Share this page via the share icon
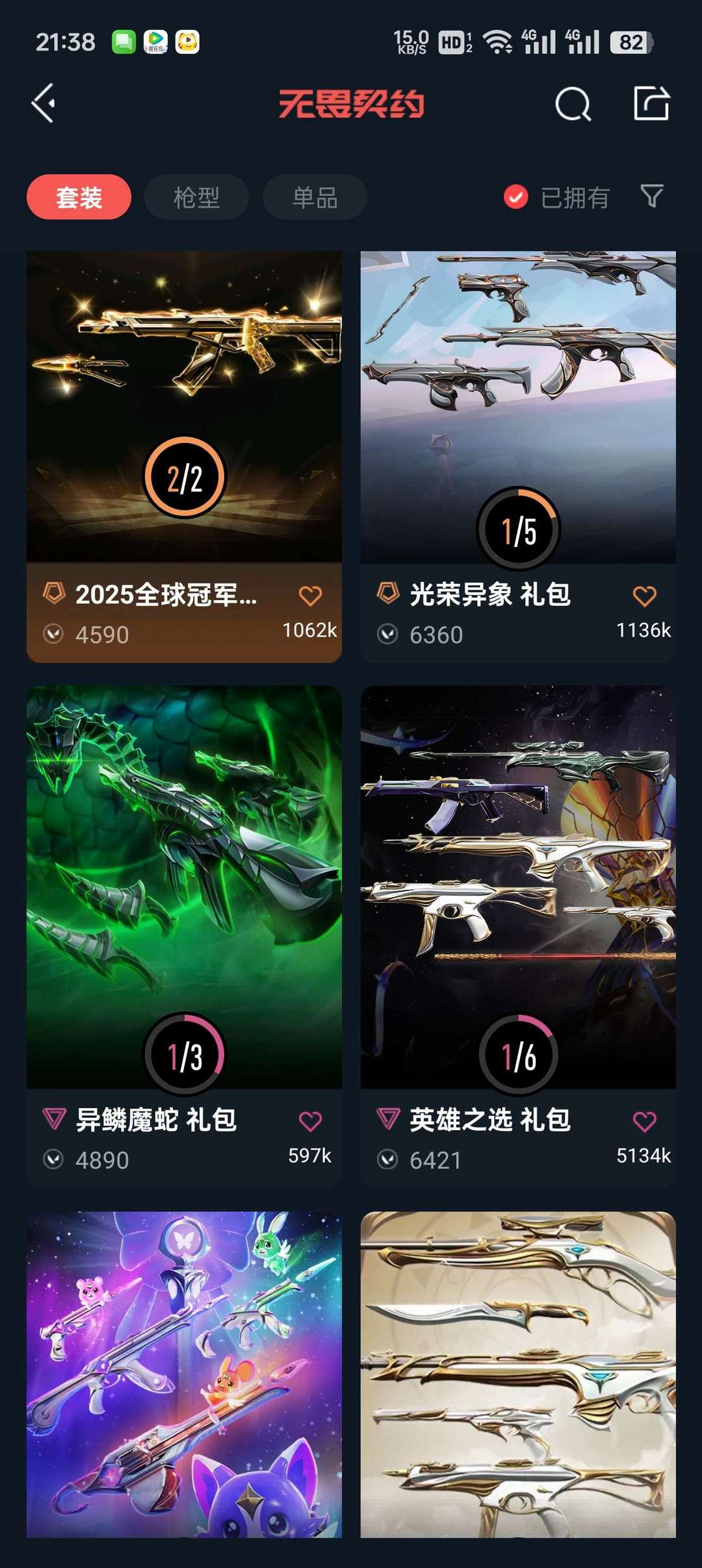This screenshot has height=1568, width=702. click(651, 103)
